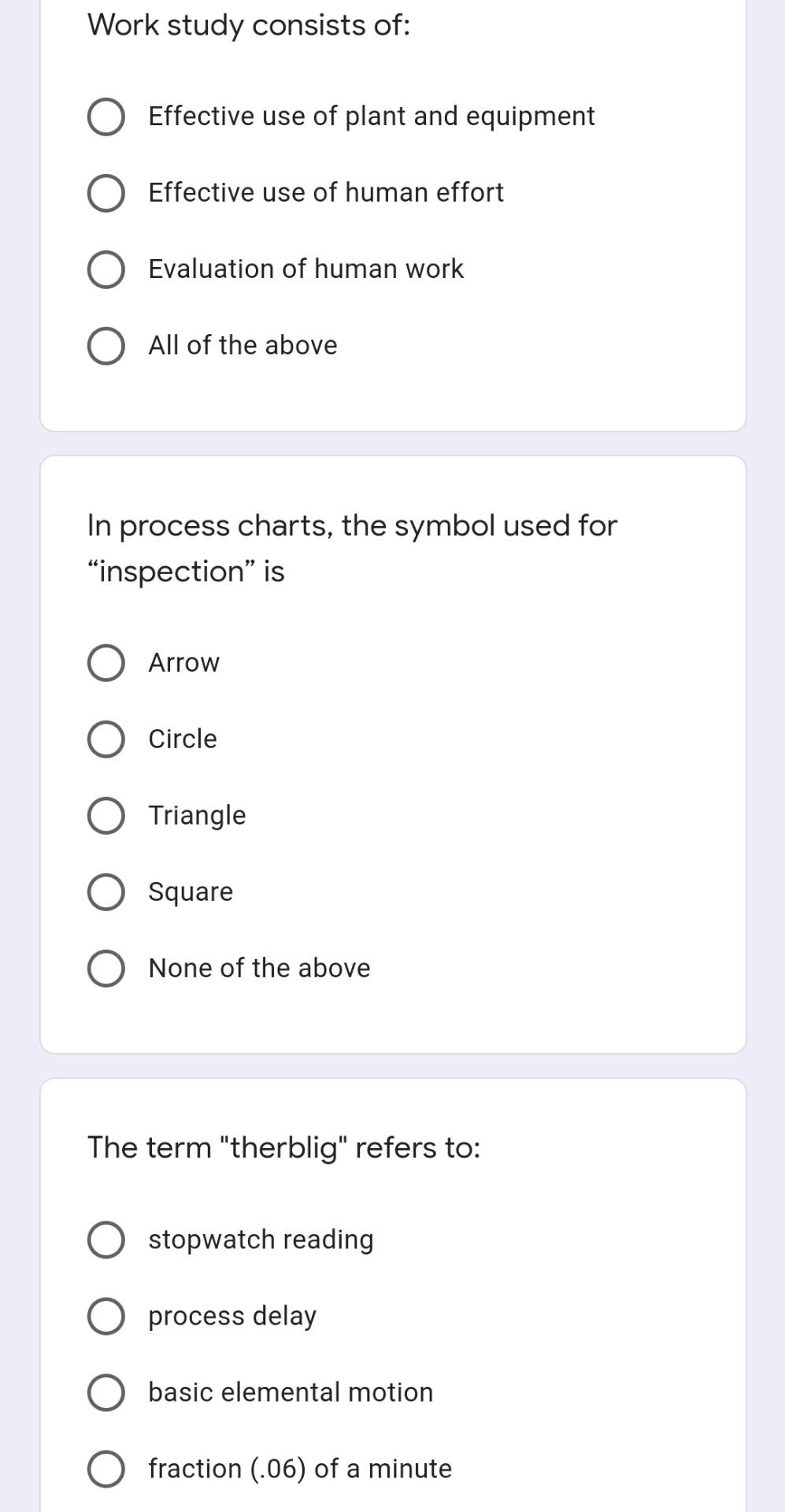Mark 'Square' for inspection symbol
This screenshot has width=785, height=1512.
point(106,891)
